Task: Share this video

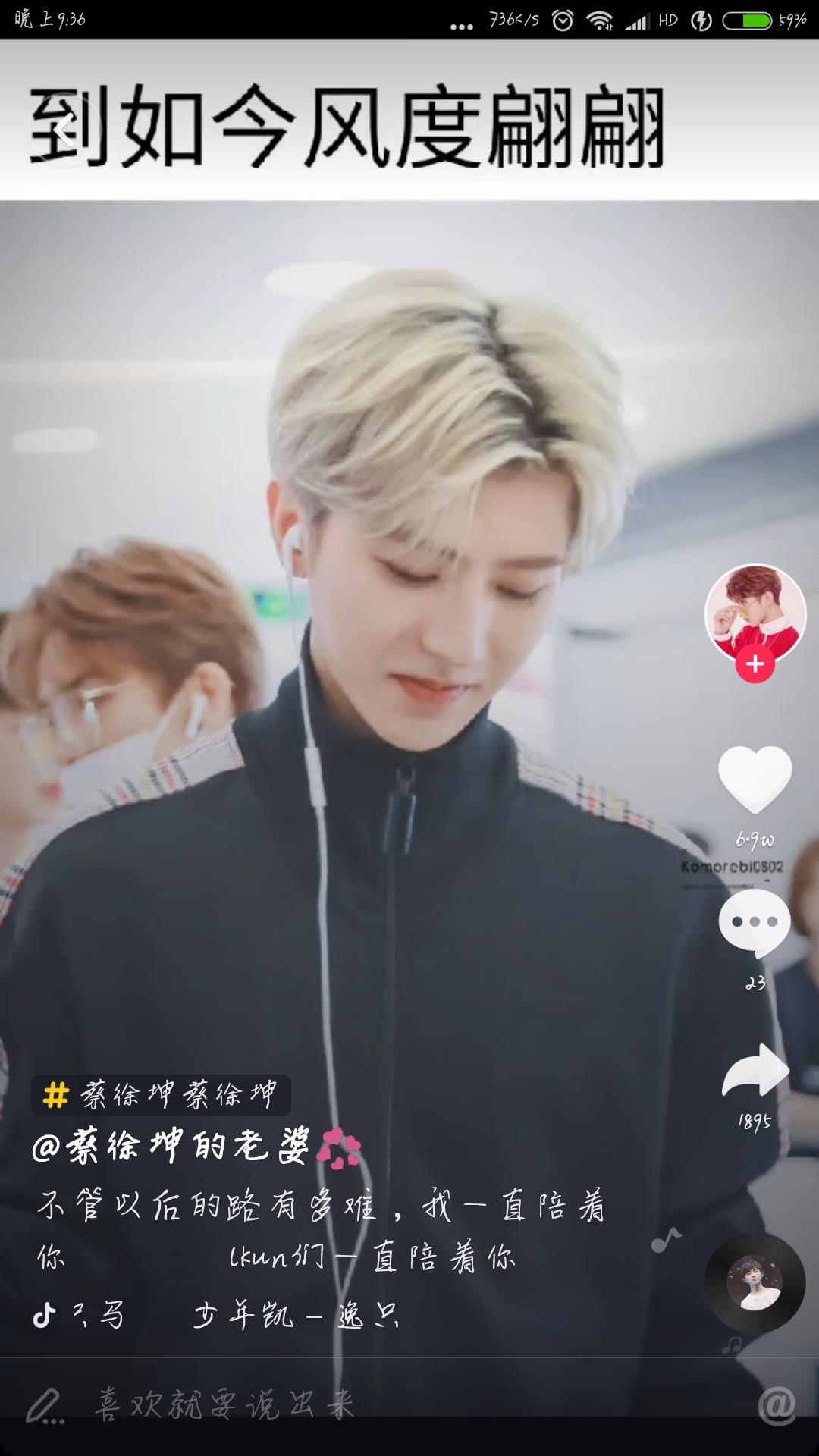Action: [755, 1071]
